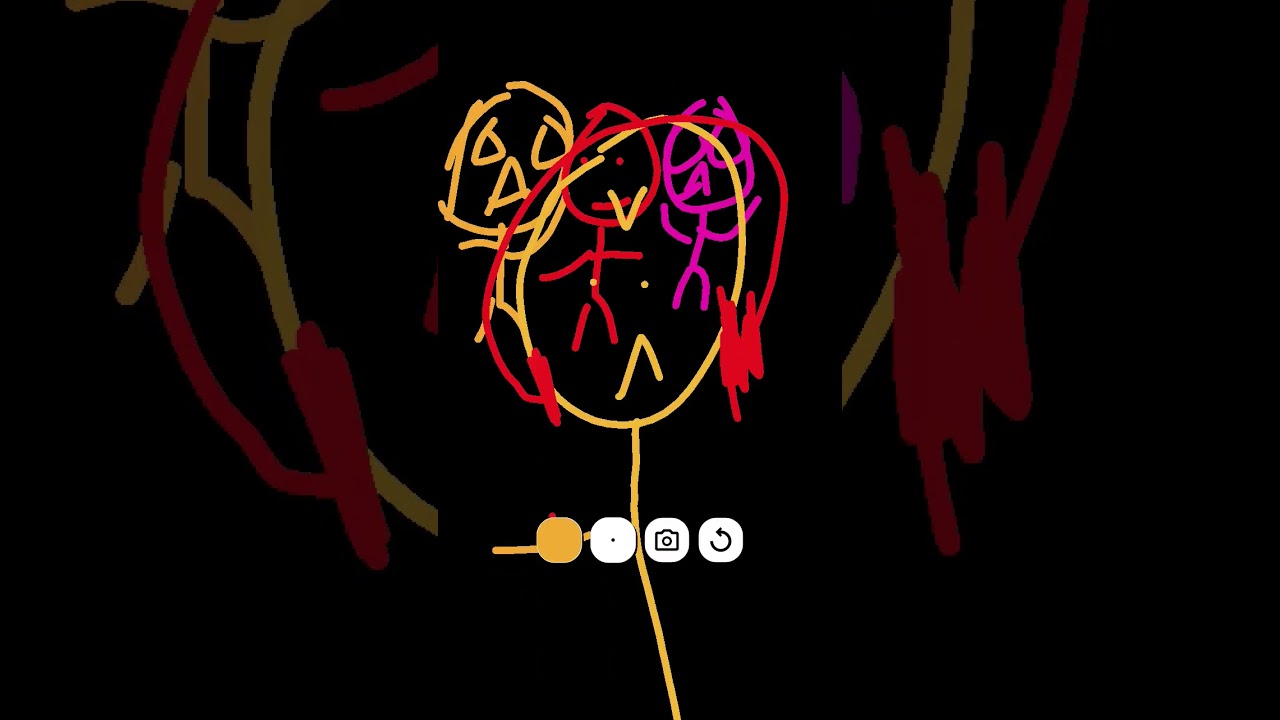
Task: Save drawing with the camera icon
Action: click(x=667, y=541)
